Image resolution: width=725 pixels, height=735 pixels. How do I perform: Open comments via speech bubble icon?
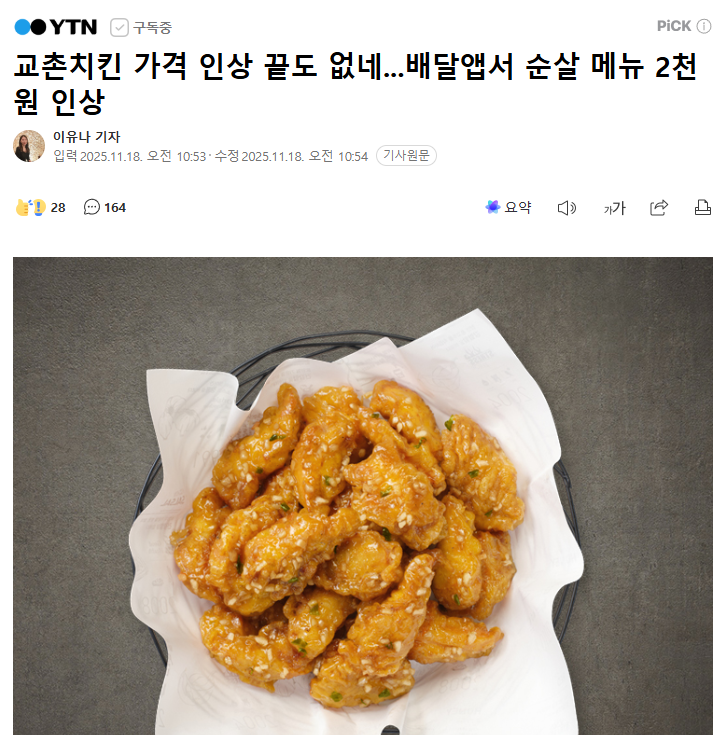tap(92, 207)
